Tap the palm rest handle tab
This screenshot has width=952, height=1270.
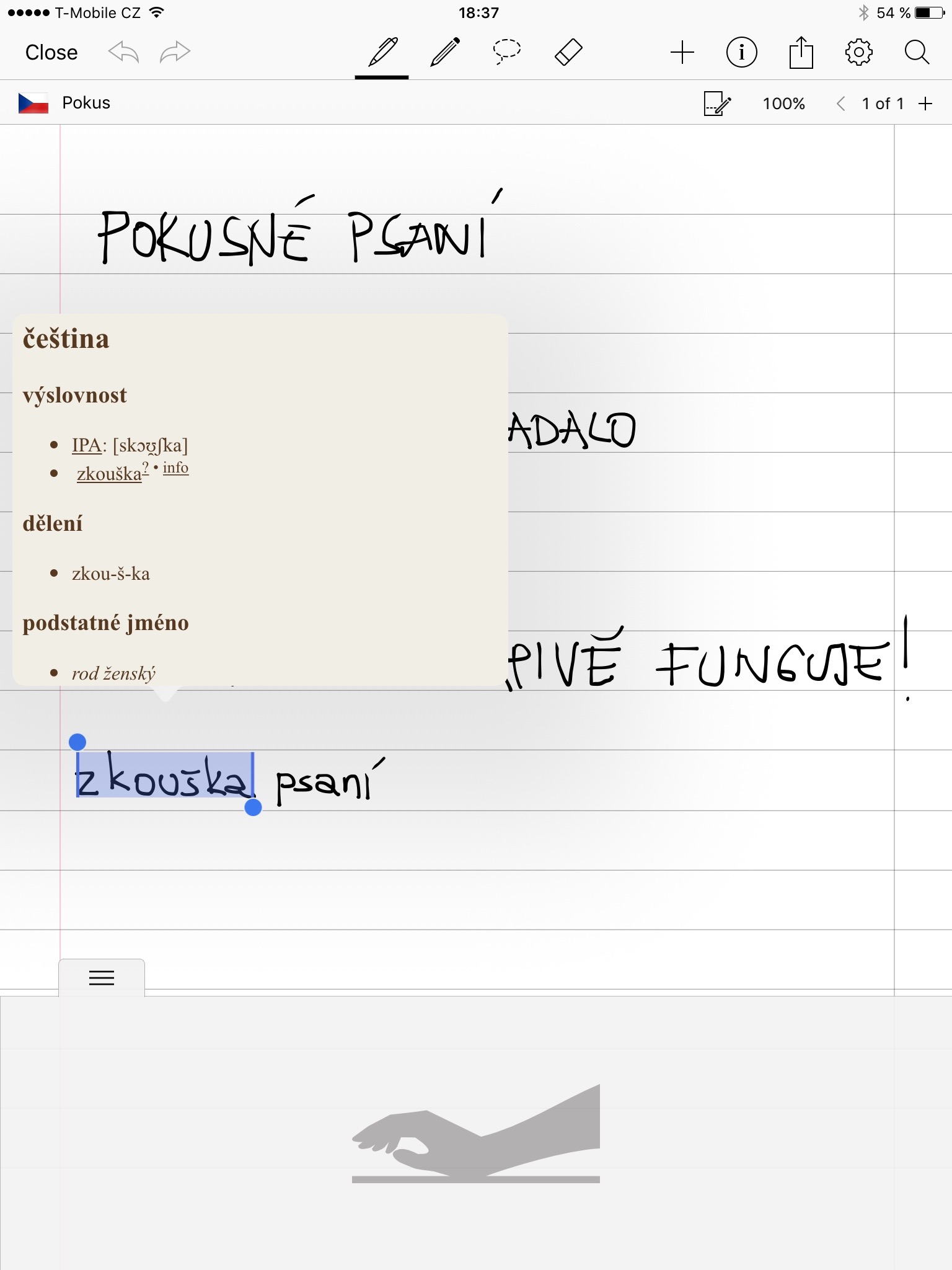click(102, 978)
